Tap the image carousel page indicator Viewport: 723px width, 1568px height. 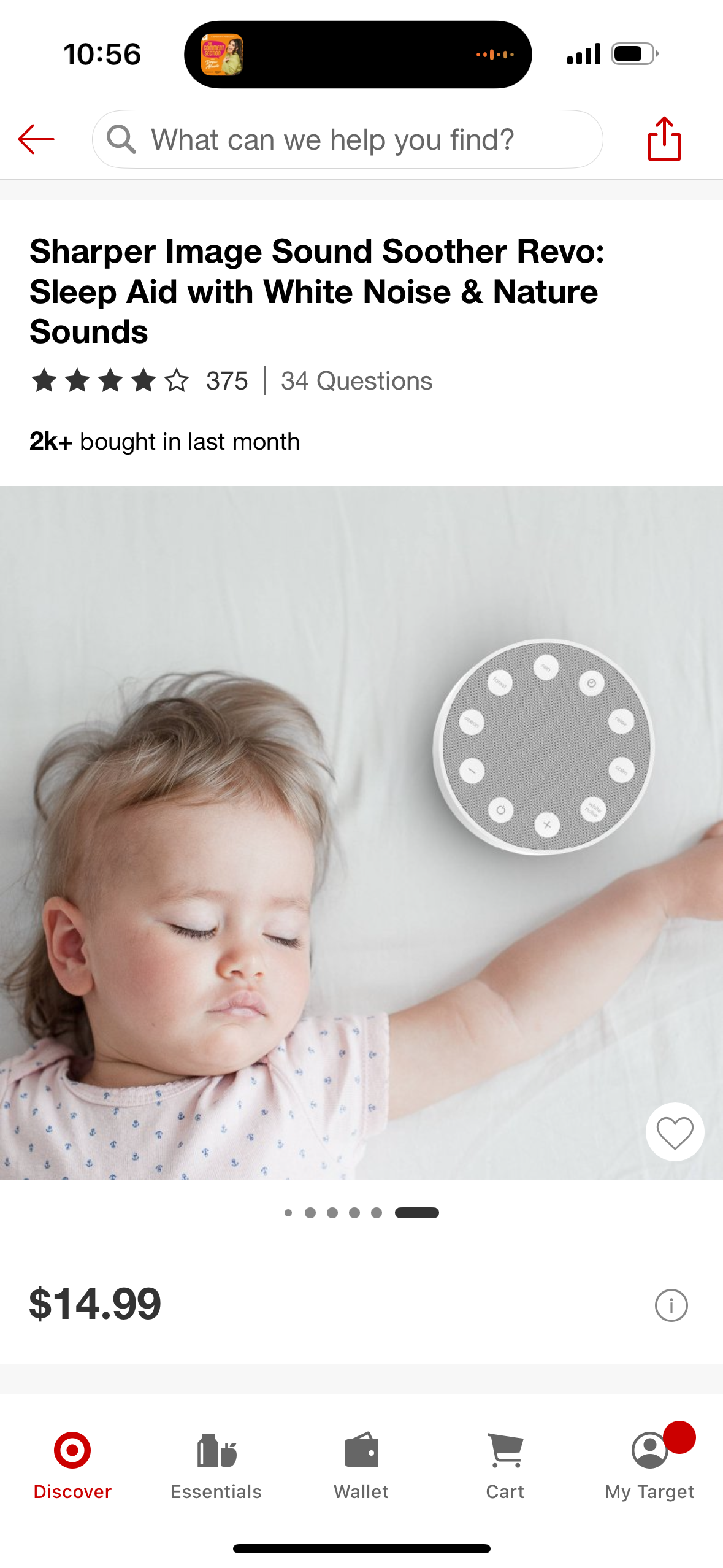(x=362, y=1213)
